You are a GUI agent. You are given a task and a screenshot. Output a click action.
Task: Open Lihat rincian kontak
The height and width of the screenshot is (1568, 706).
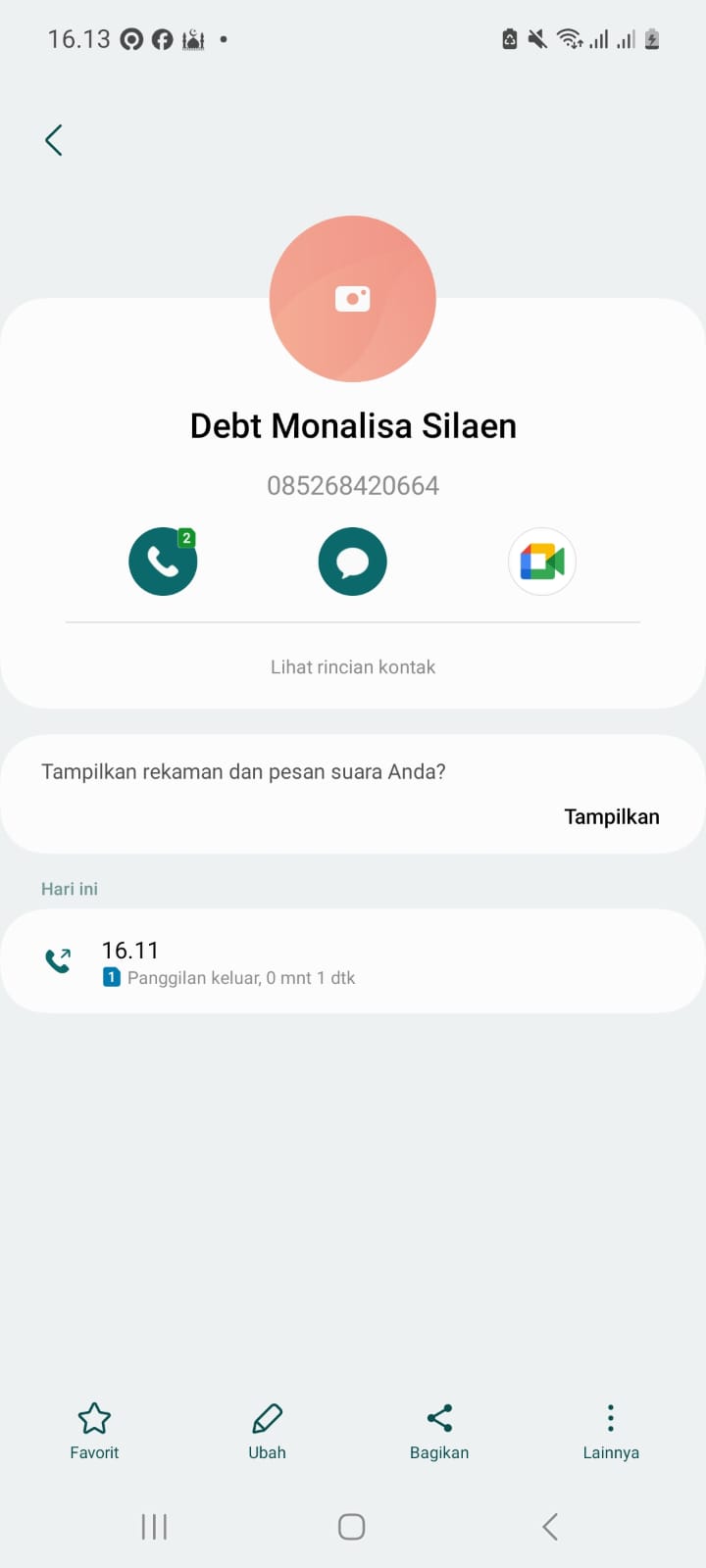[x=352, y=666]
